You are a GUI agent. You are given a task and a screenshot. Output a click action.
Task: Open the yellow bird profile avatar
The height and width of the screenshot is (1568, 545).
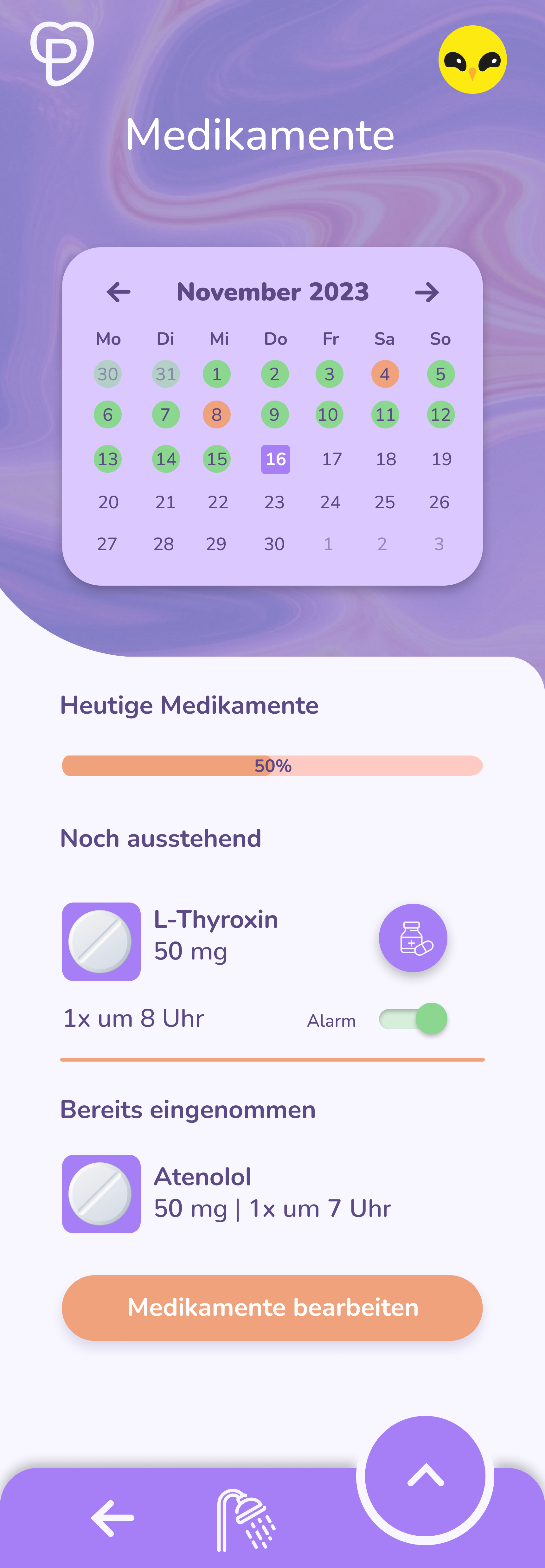[x=472, y=60]
